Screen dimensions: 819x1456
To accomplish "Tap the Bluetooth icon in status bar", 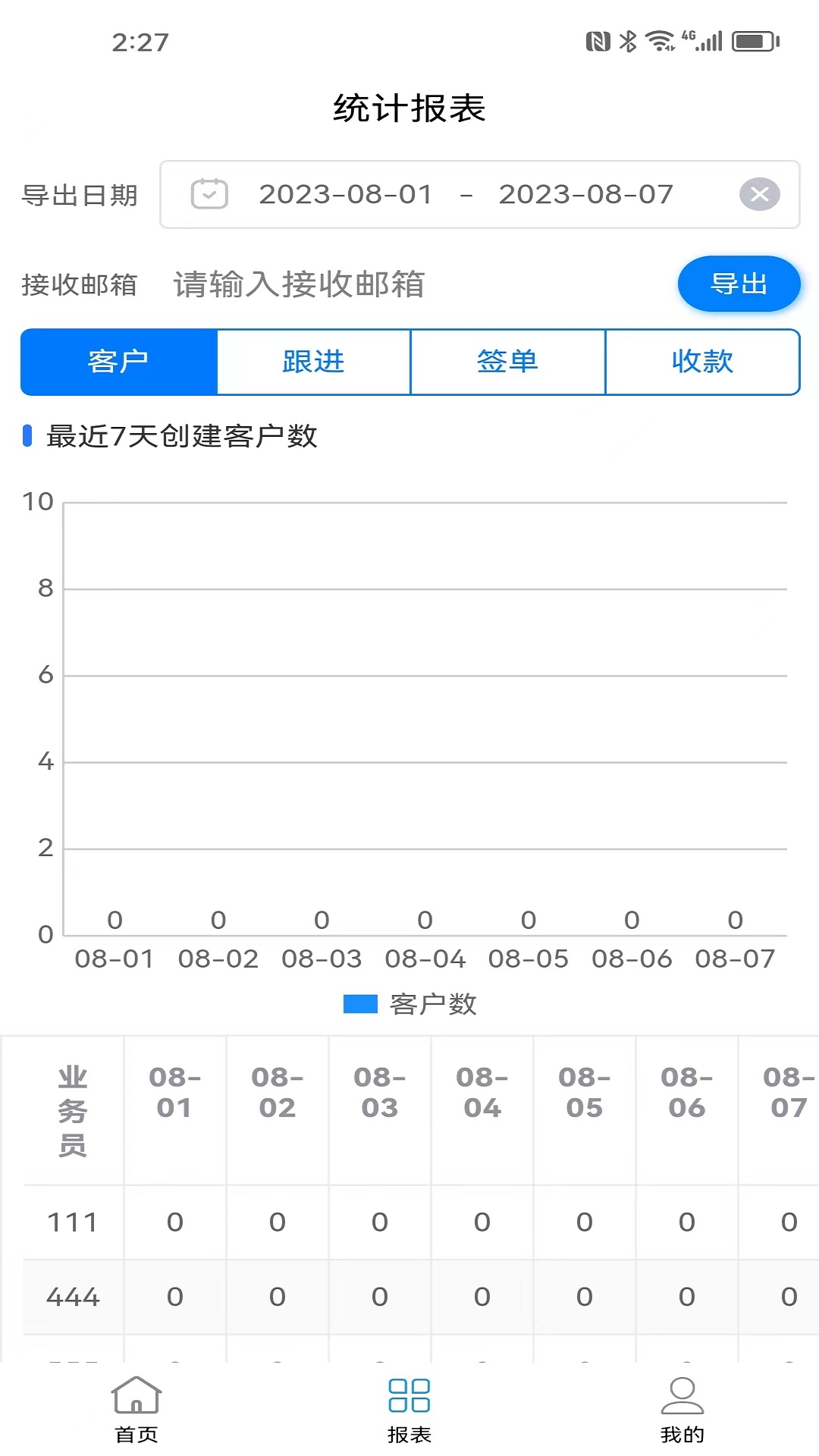I will [628, 42].
